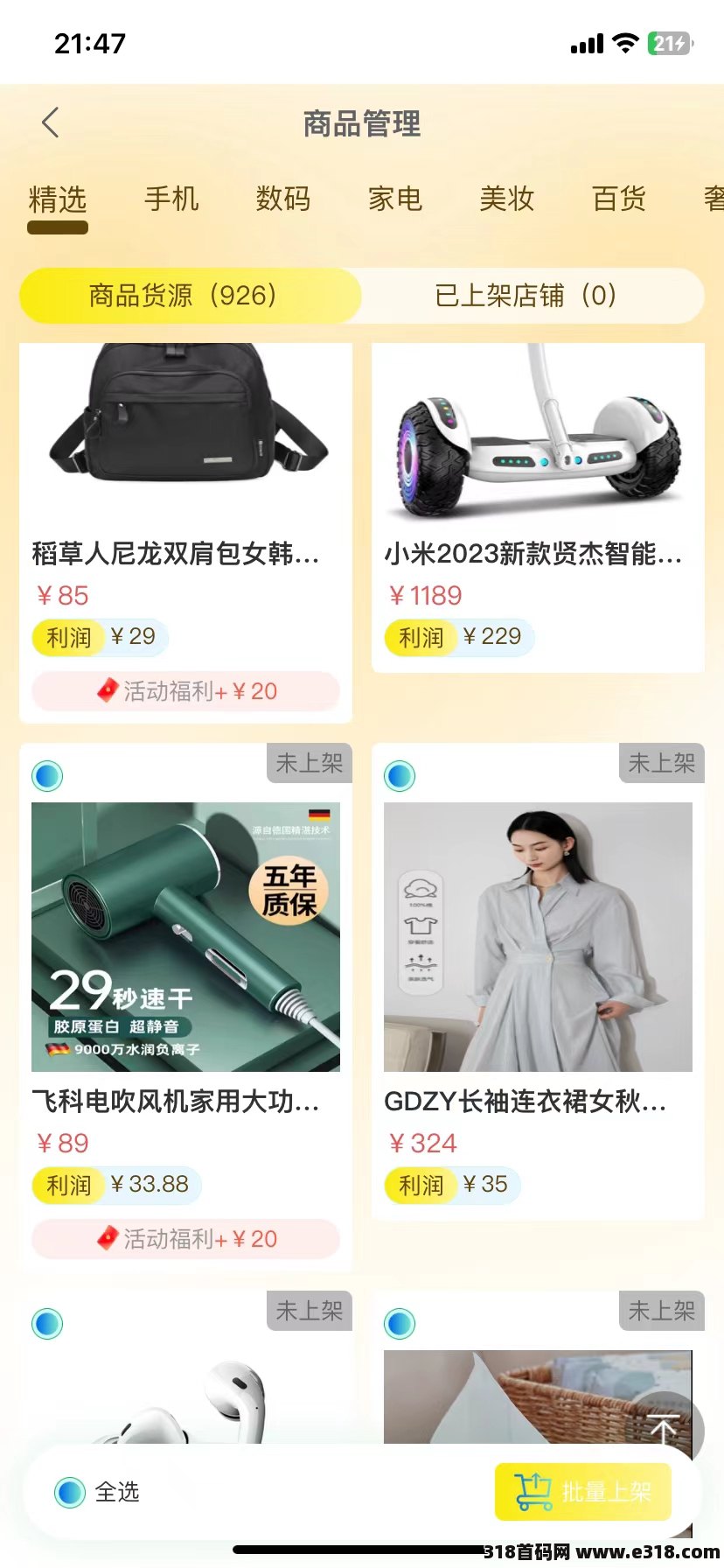This screenshot has width=724, height=1568.
Task: Tick the 全选 select-all checkbox
Action: pyautogui.click(x=70, y=1492)
